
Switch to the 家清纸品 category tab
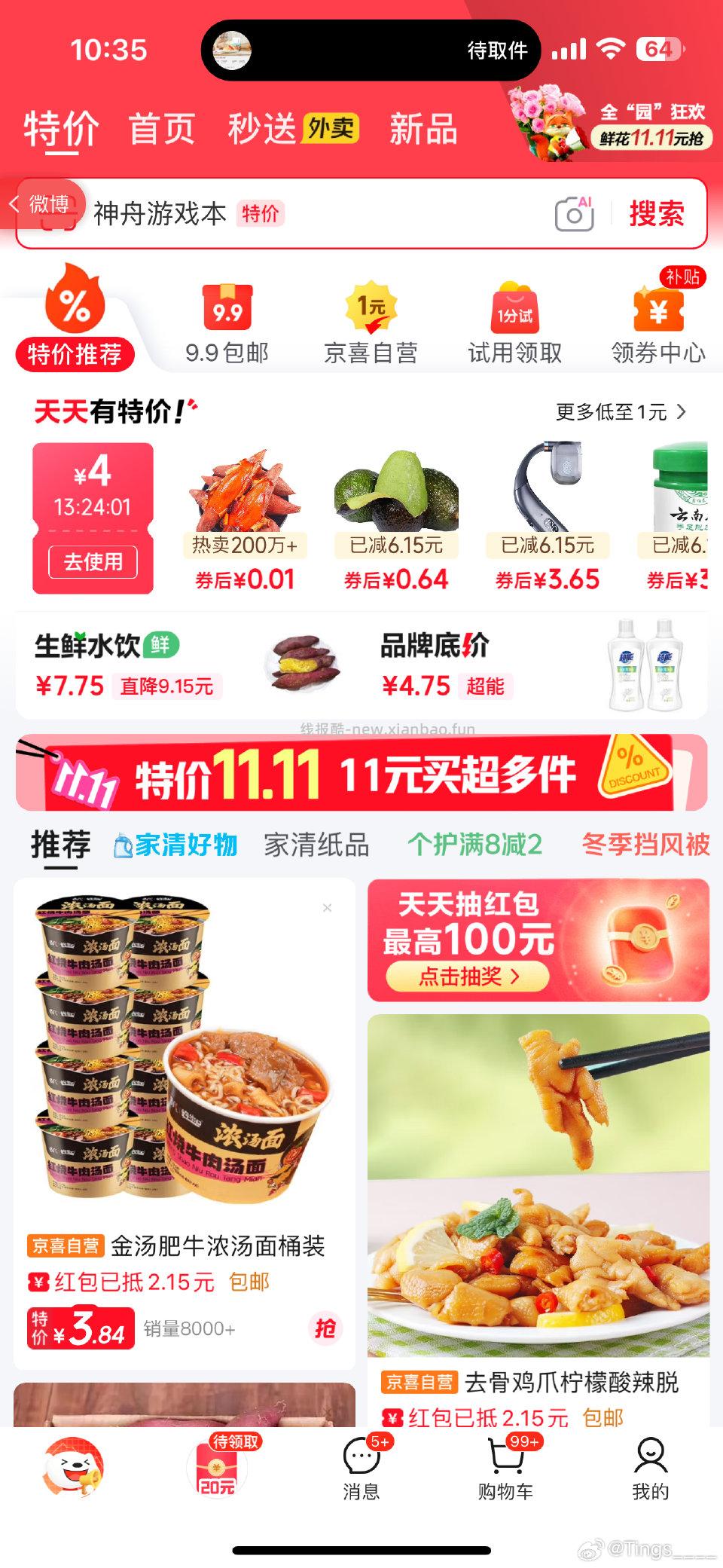click(316, 845)
